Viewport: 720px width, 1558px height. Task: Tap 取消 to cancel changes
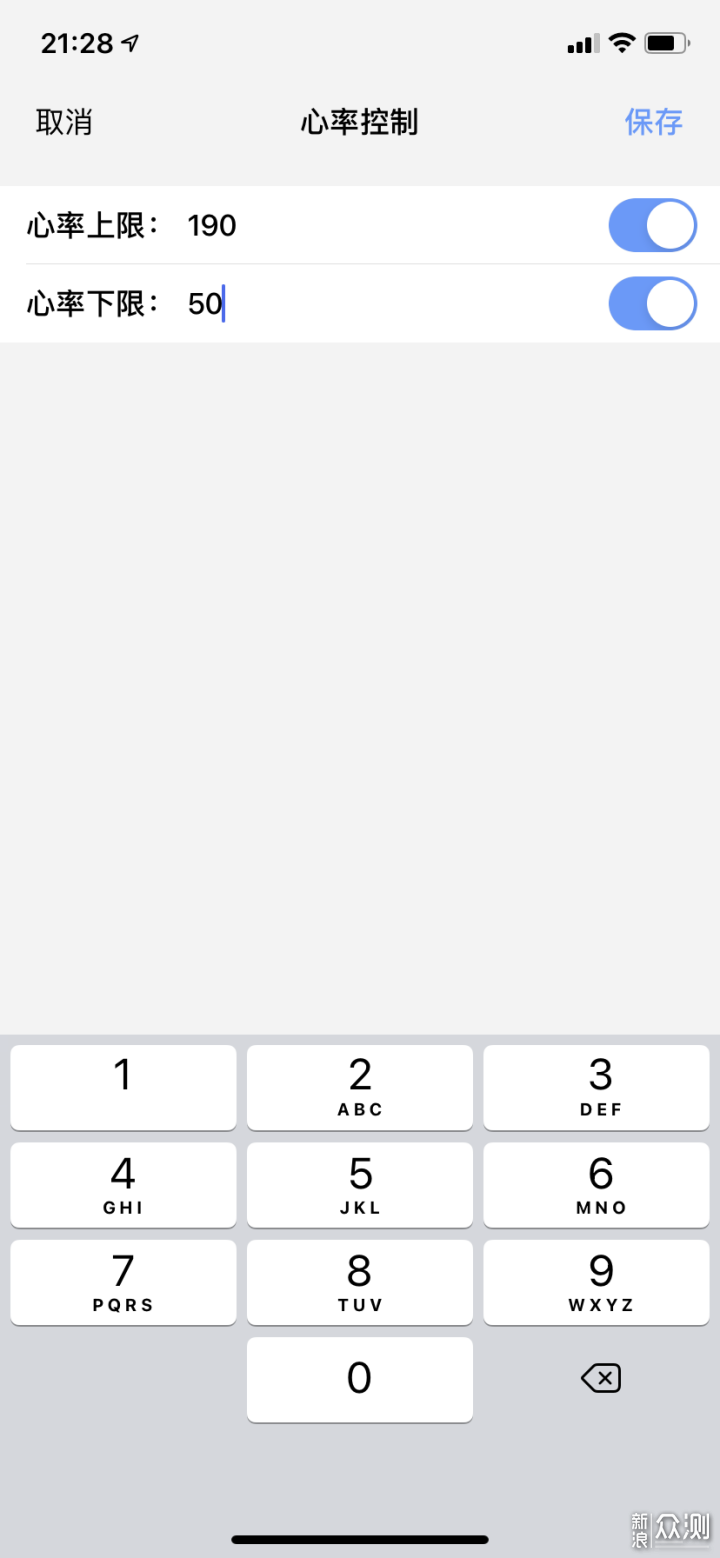tap(64, 122)
